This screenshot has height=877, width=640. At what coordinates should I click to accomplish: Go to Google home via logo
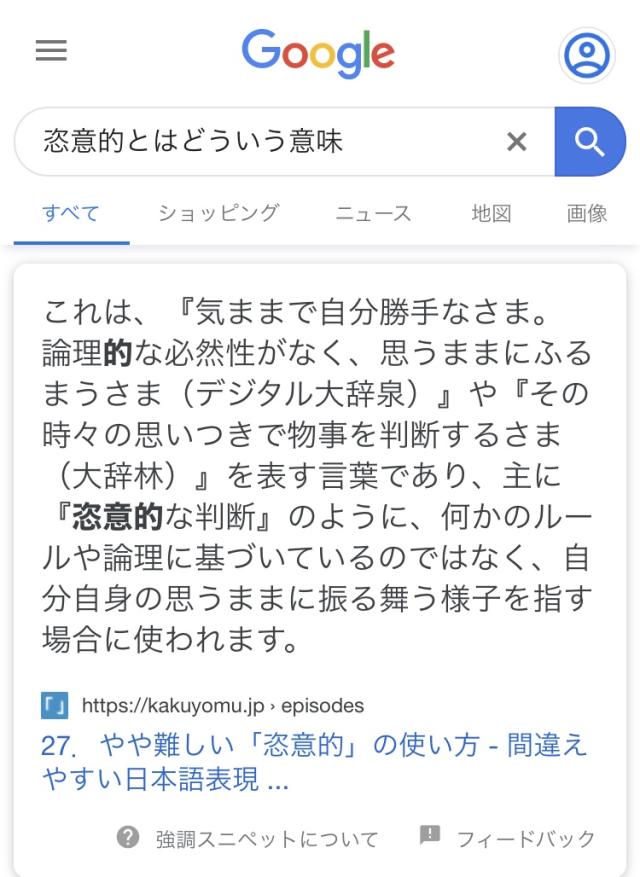coord(318,53)
